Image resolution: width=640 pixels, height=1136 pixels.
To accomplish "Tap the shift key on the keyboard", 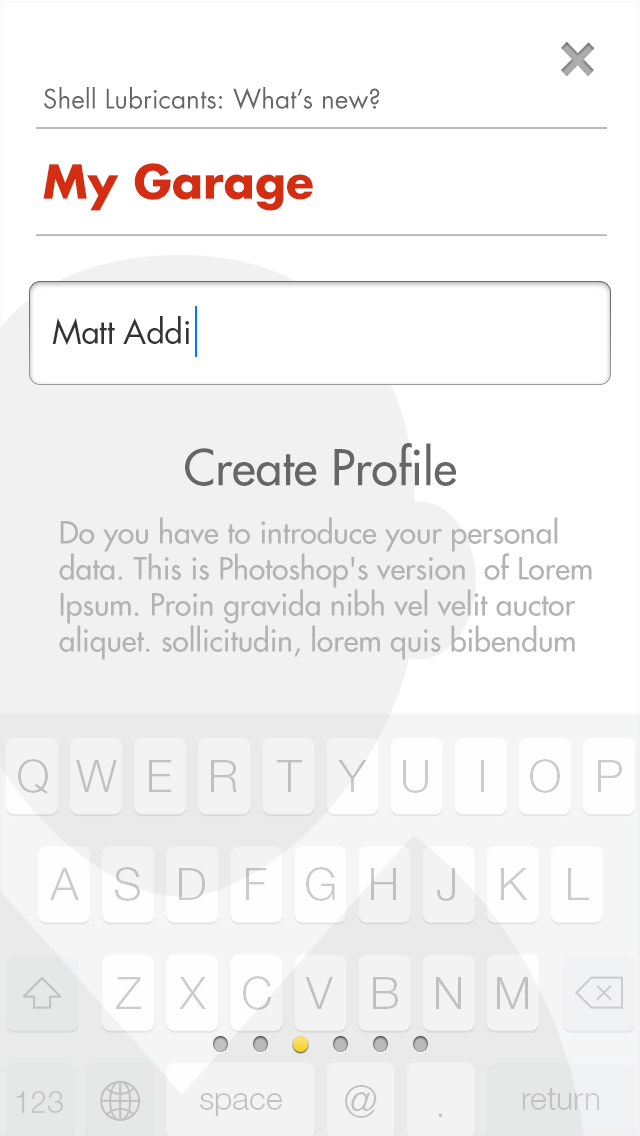I will (x=41, y=993).
